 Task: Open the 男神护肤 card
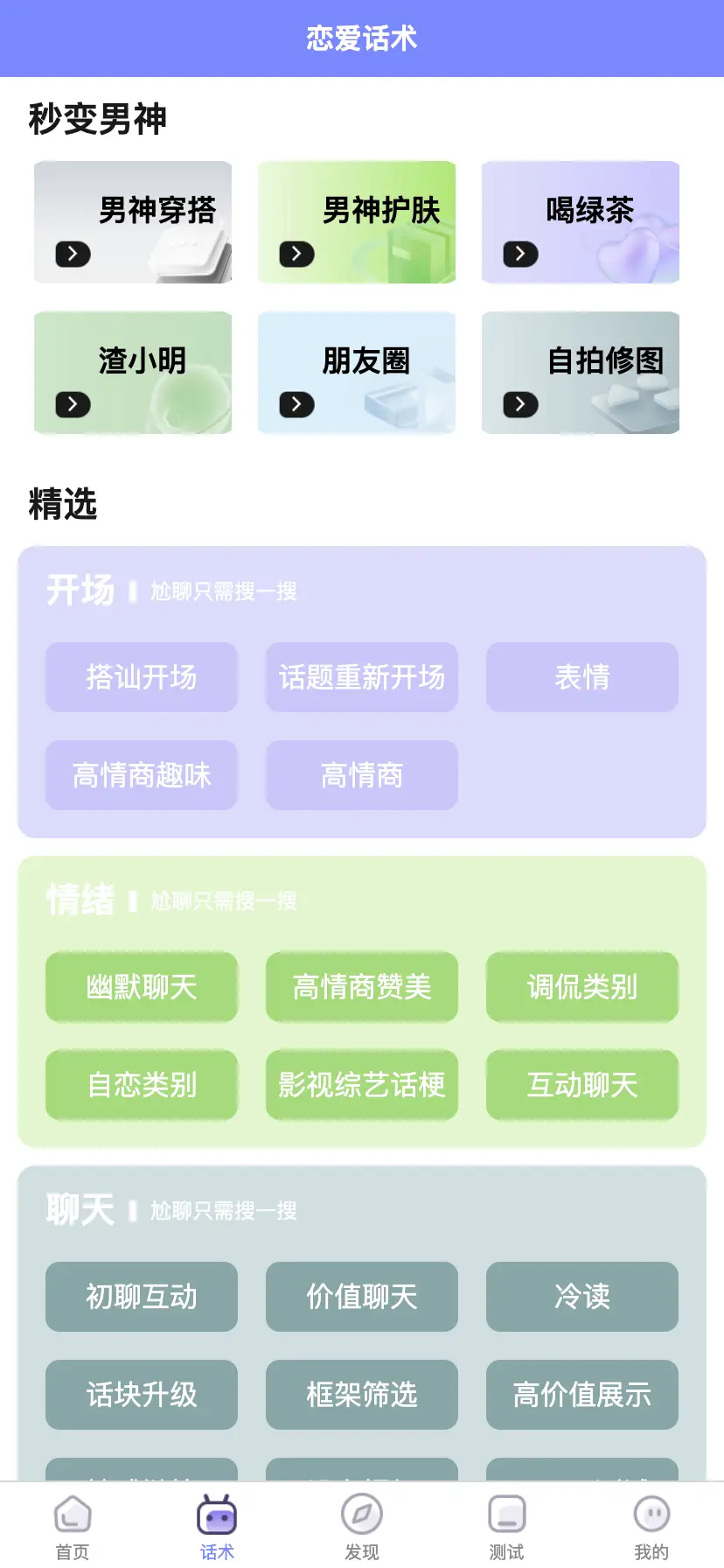357,222
